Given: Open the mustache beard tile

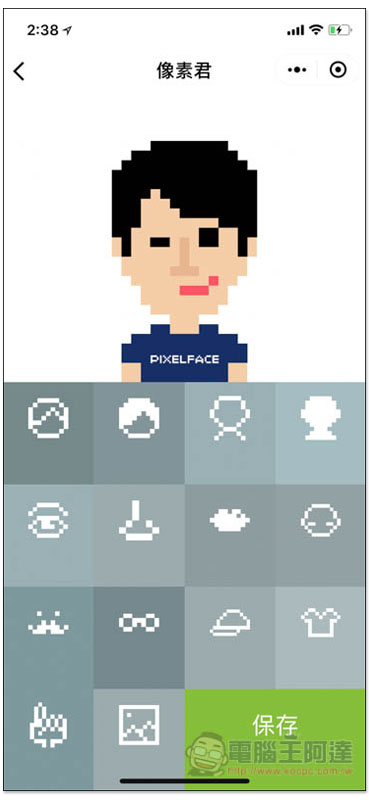Looking at the screenshot, I should tap(48, 638).
